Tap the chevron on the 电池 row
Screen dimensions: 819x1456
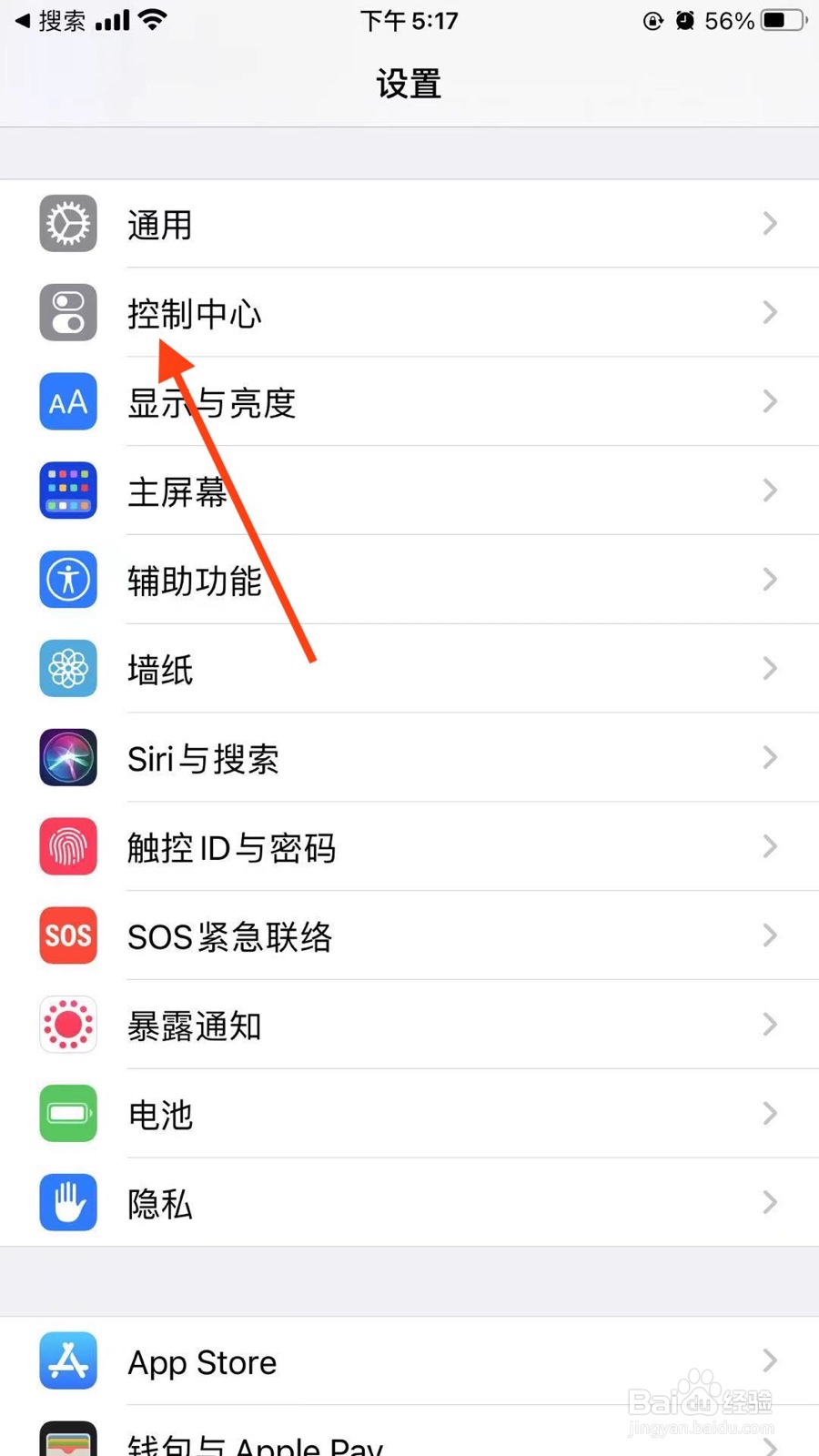pyautogui.click(x=769, y=1113)
